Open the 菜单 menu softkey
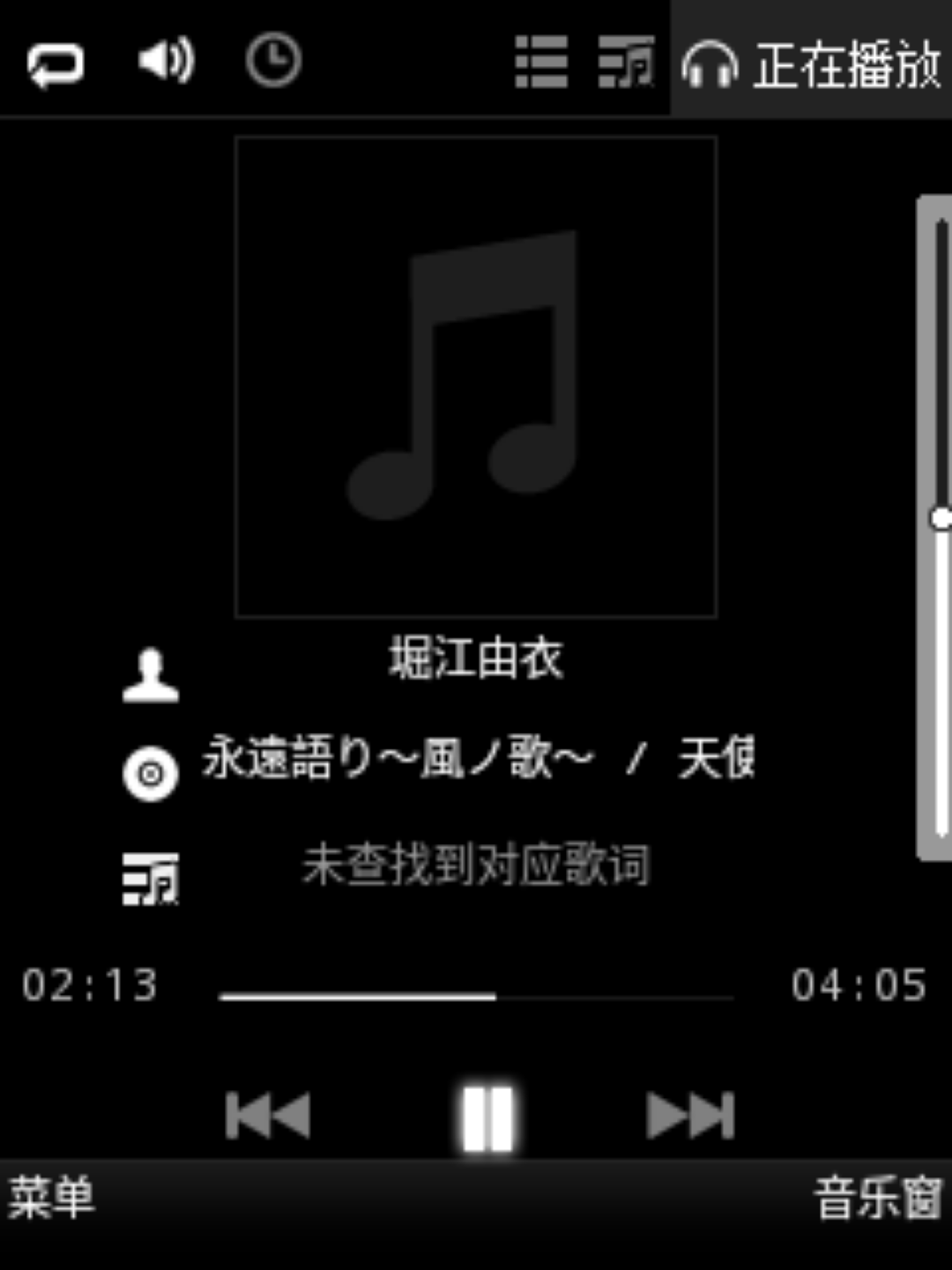 (51, 1198)
